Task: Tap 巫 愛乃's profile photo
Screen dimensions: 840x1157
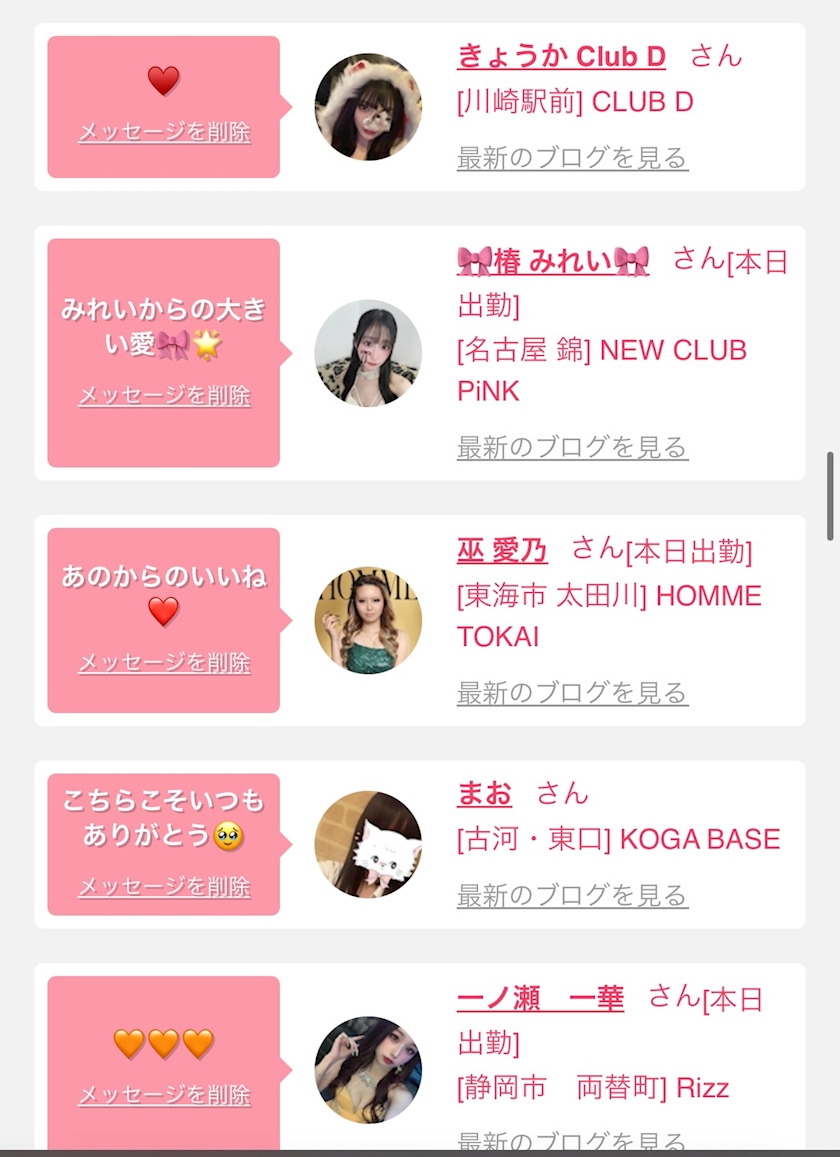Action: (x=368, y=620)
